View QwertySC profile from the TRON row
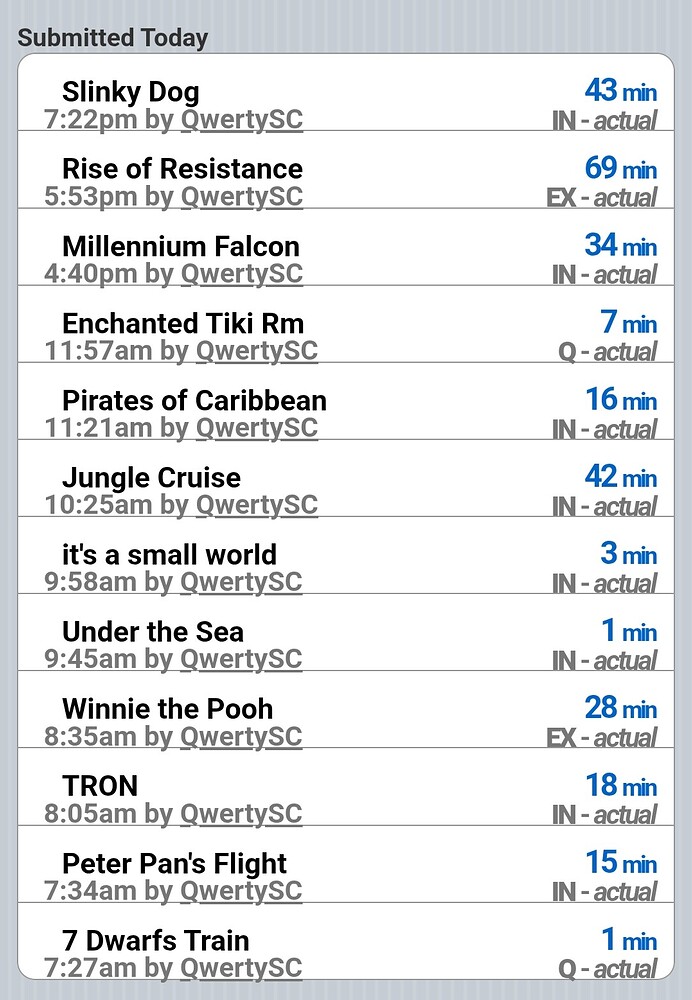692x1000 pixels. tap(241, 813)
